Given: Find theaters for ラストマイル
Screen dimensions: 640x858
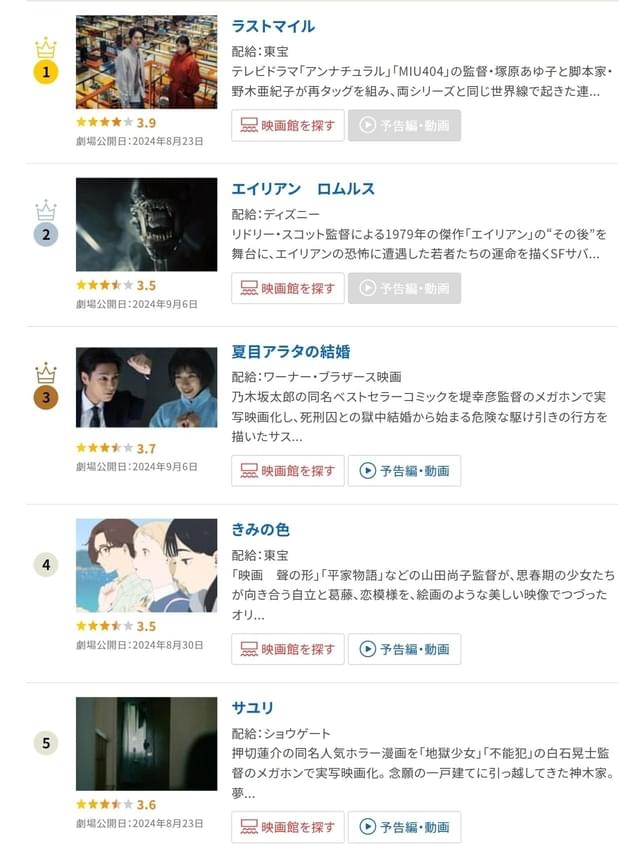Looking at the screenshot, I should (288, 125).
